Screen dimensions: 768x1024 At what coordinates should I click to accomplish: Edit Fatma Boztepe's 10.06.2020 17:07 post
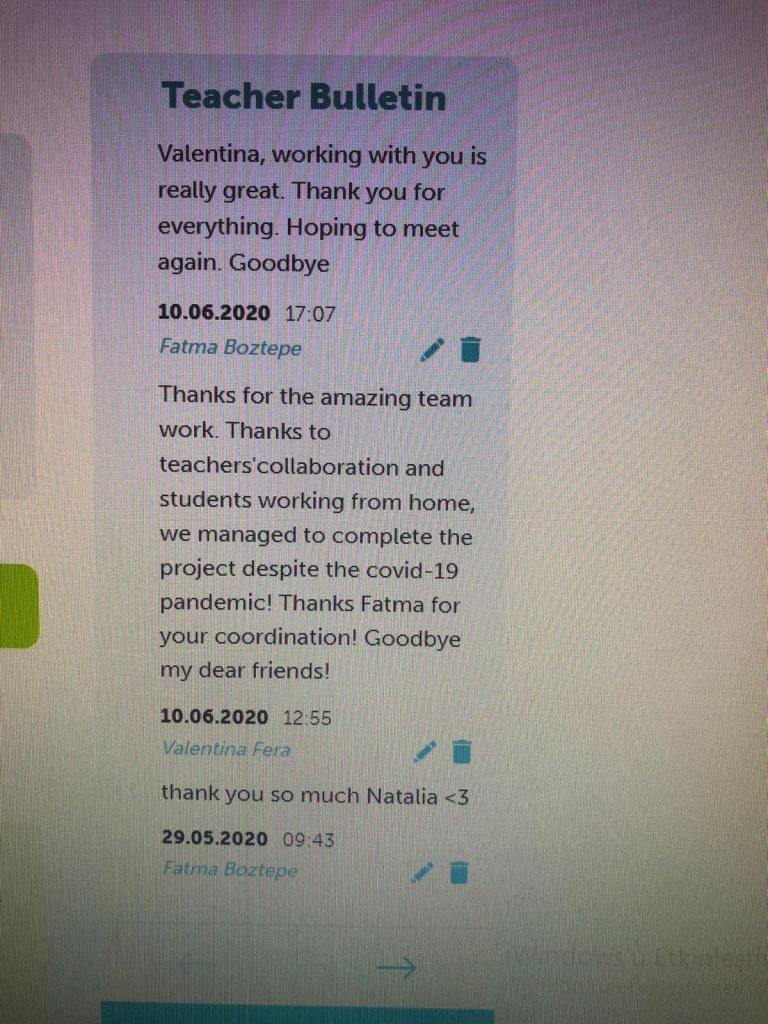tap(431, 349)
